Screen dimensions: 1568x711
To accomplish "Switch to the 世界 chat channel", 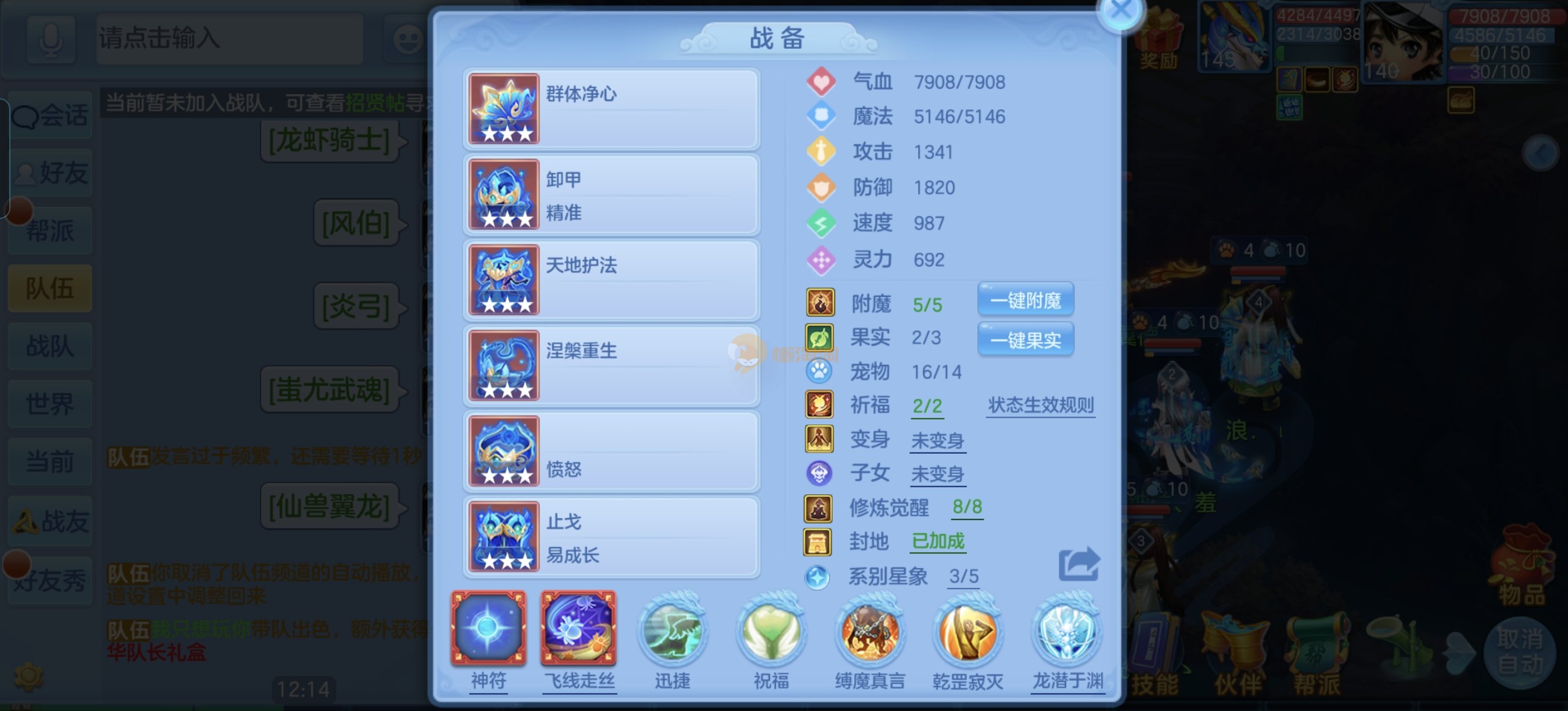I will (x=50, y=404).
